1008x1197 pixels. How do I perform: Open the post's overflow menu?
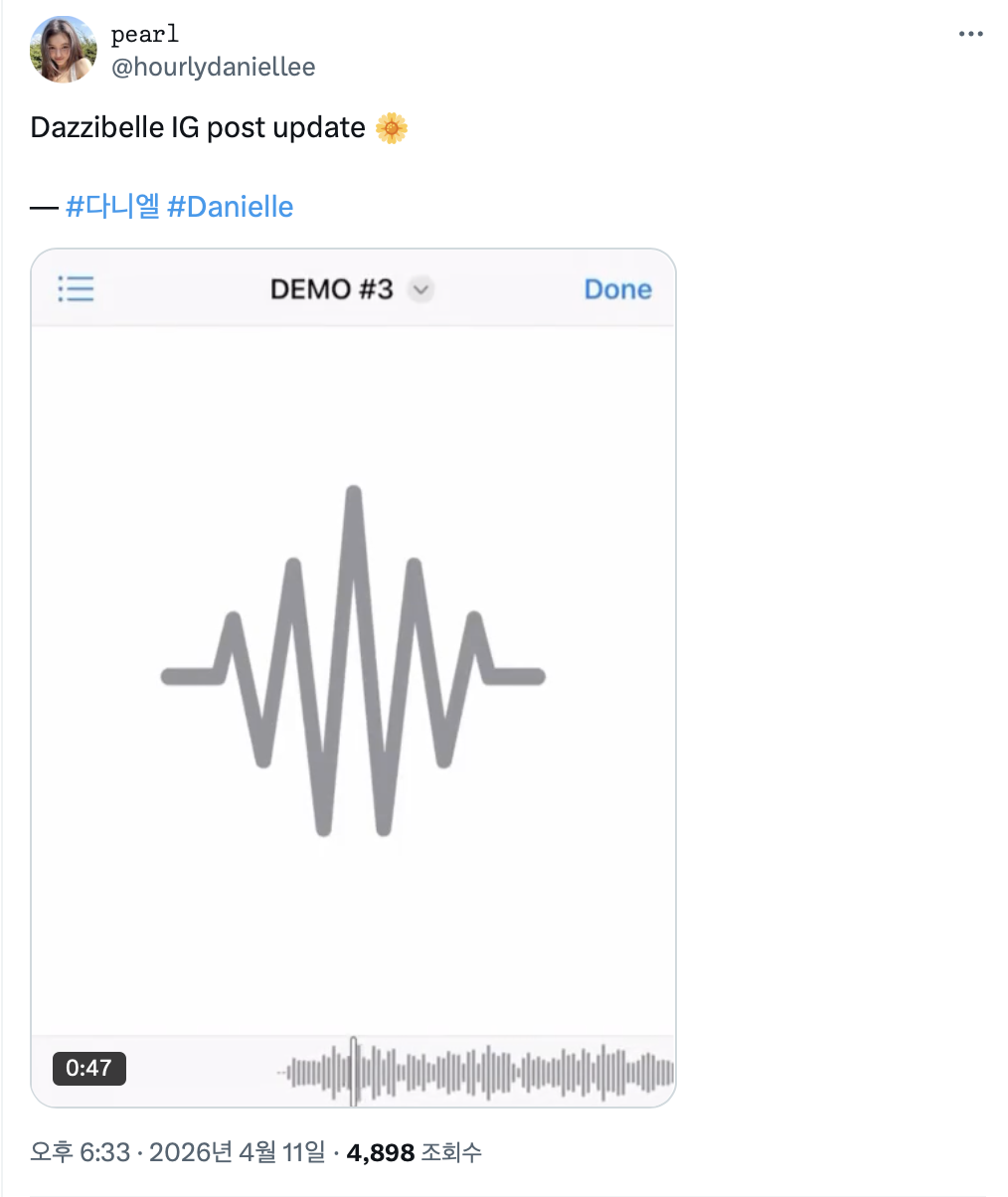pyautogui.click(x=970, y=35)
